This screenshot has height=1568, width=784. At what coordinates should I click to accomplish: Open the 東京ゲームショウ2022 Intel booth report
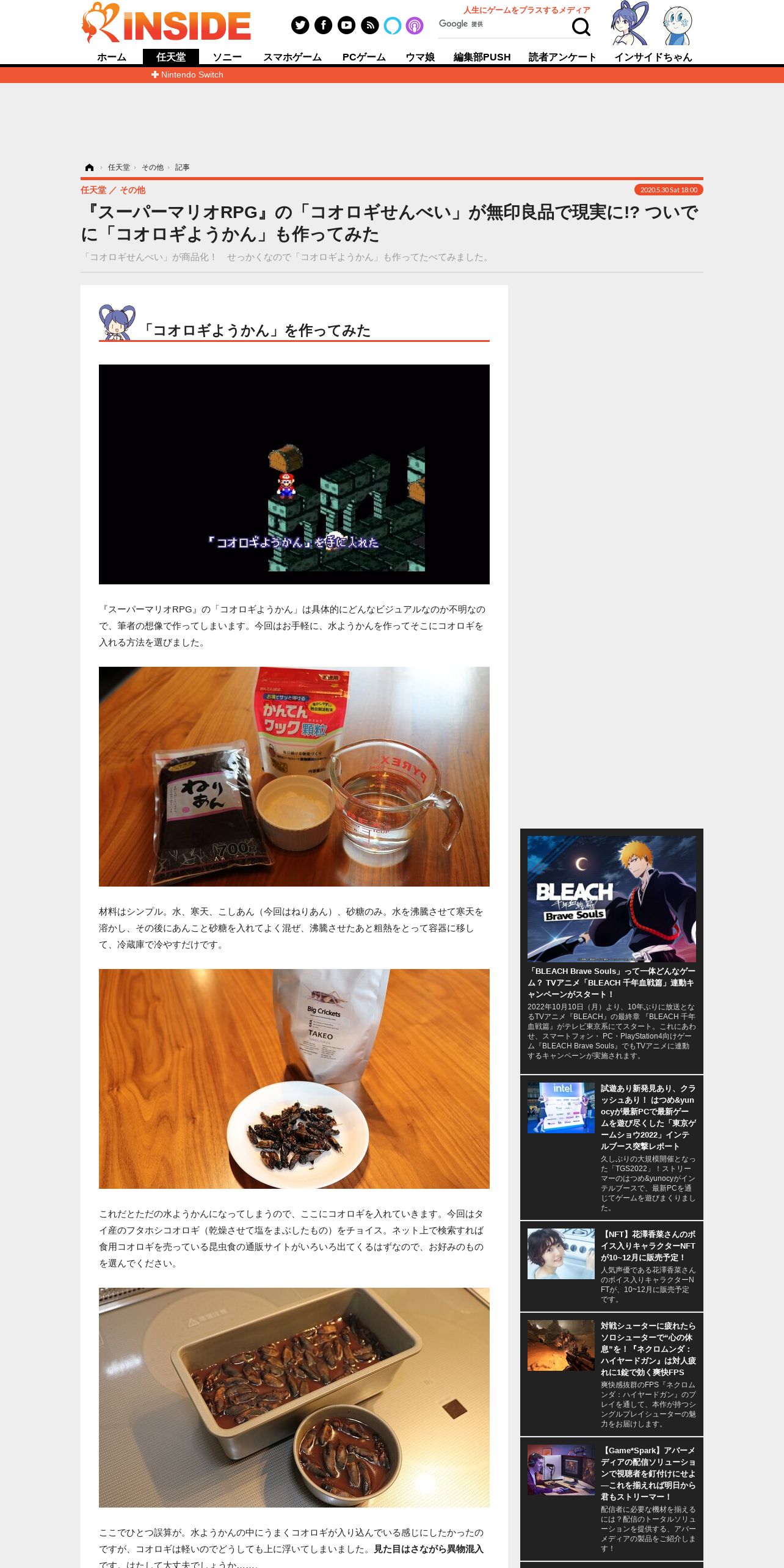pyautogui.click(x=647, y=1117)
